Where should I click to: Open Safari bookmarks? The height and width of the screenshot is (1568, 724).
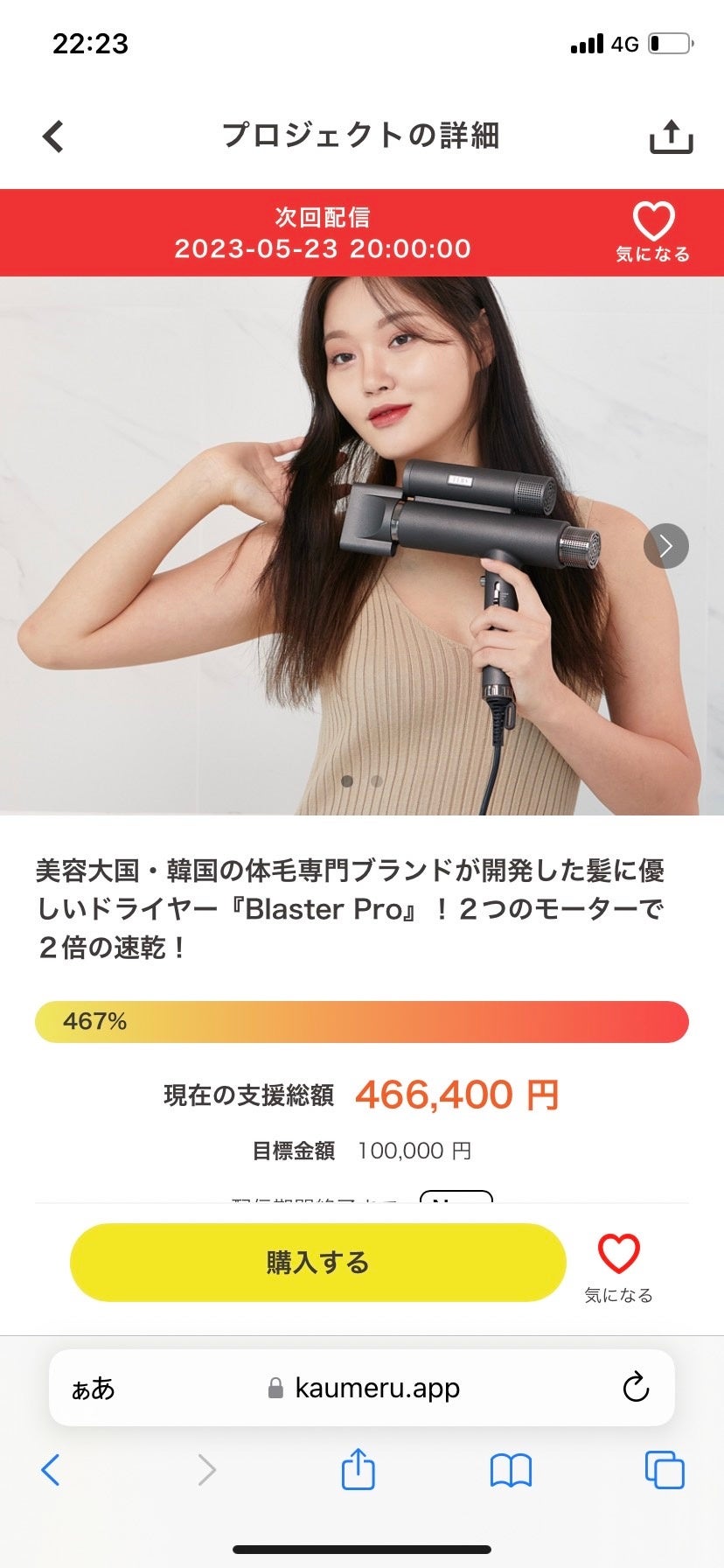coord(511,1470)
